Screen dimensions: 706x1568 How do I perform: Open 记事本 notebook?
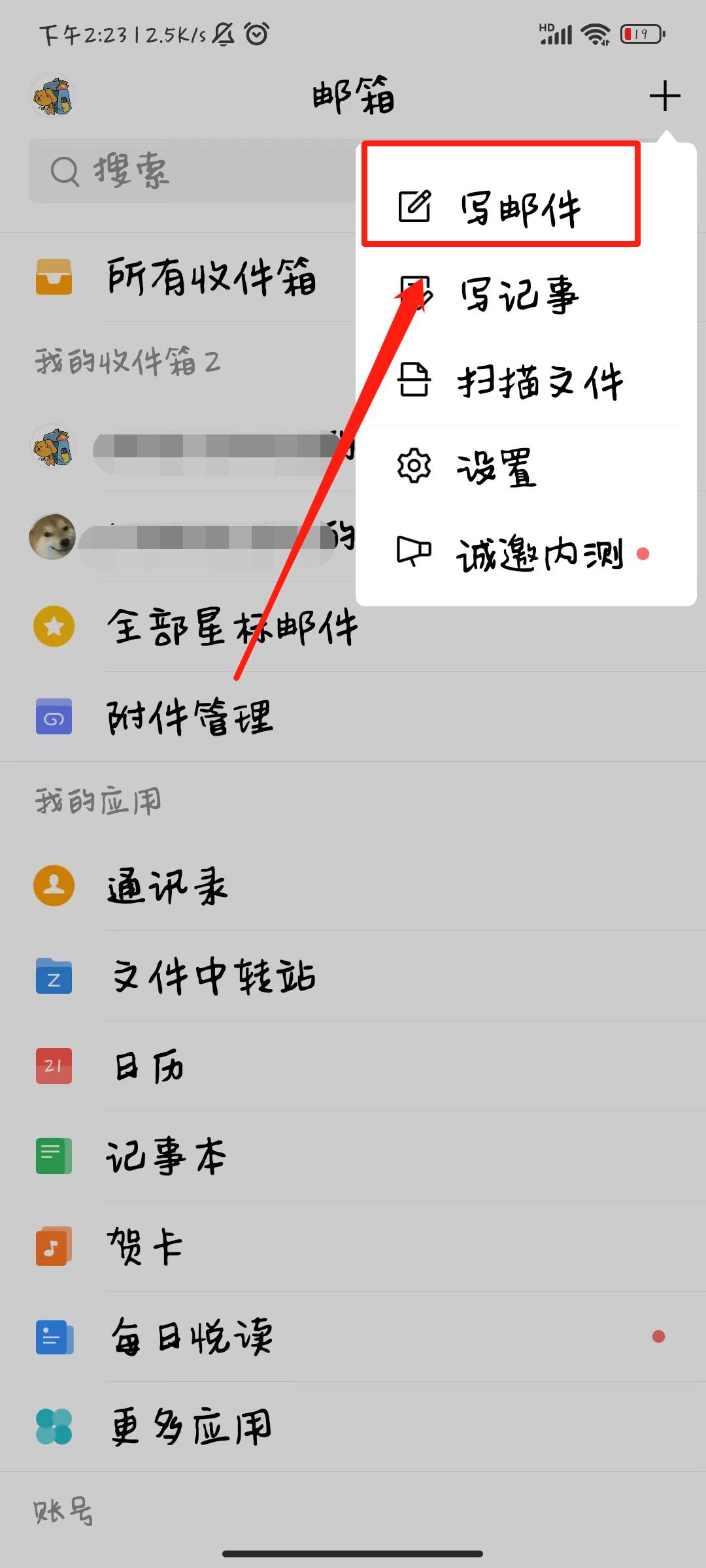[x=165, y=1156]
